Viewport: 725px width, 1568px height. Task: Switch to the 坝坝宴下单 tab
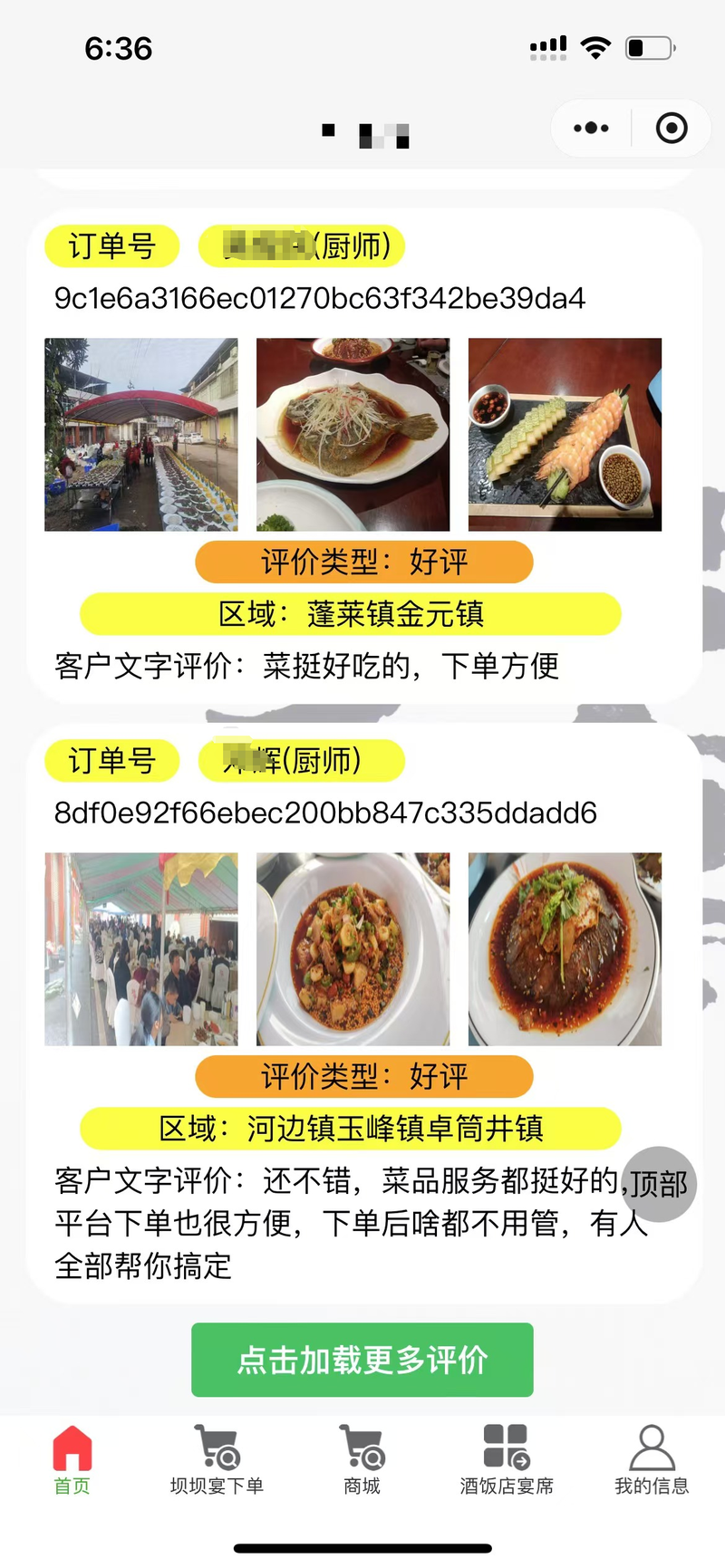[x=217, y=1460]
